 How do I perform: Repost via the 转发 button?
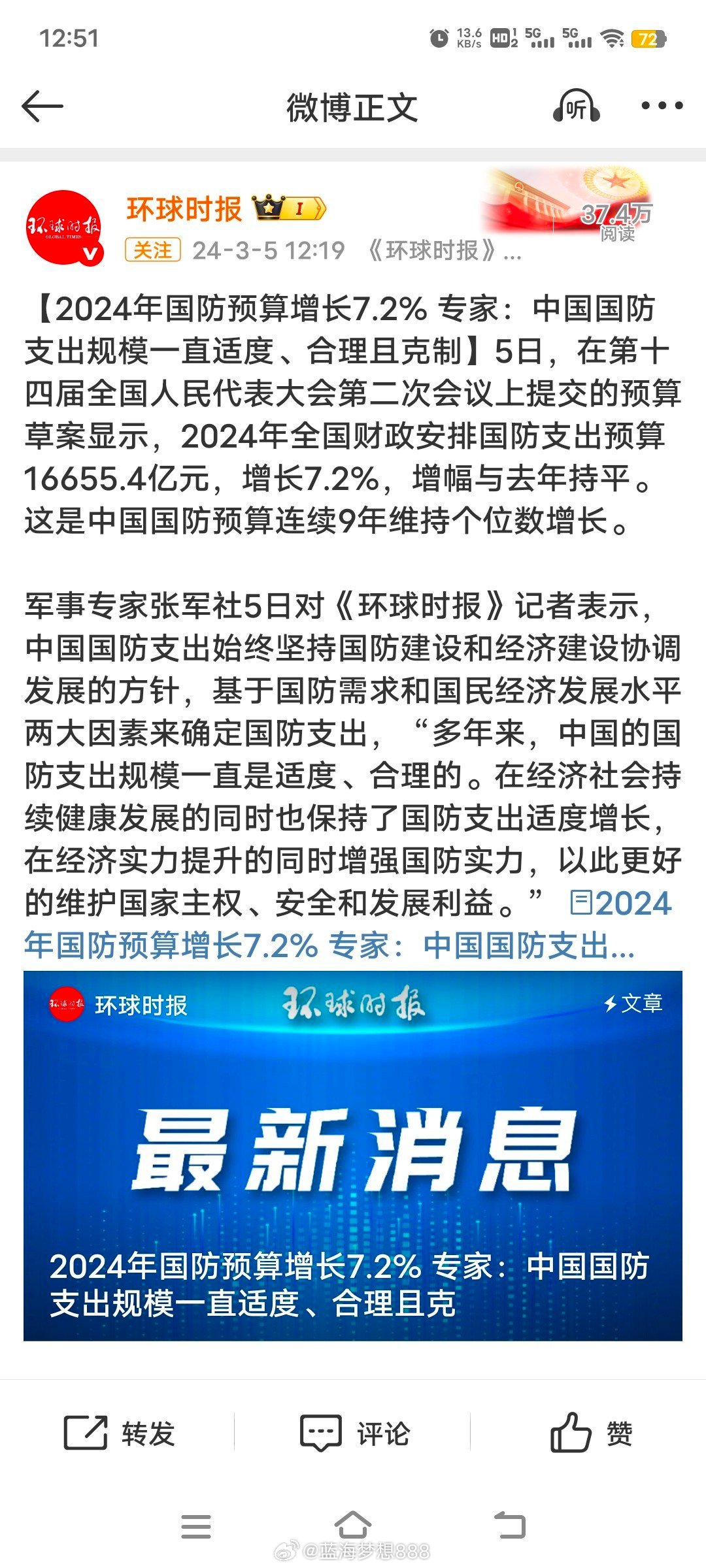119,1434
